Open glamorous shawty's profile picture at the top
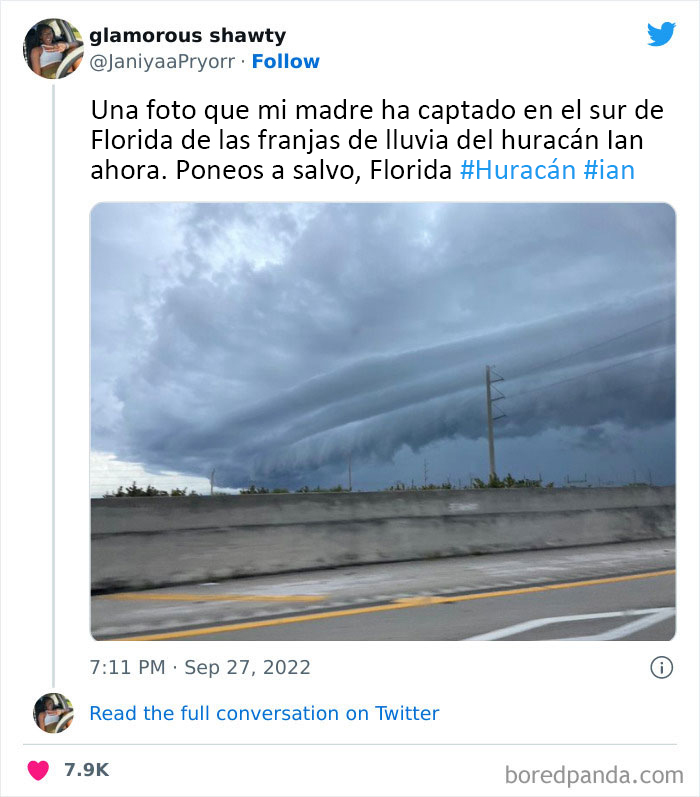 (x=53, y=47)
